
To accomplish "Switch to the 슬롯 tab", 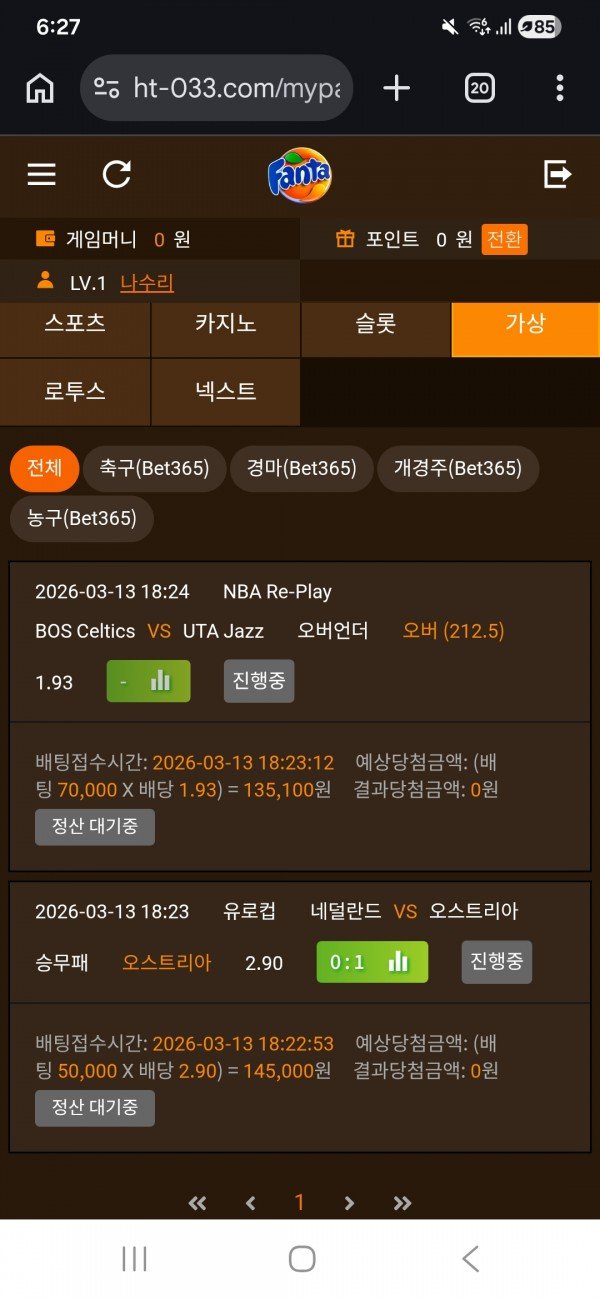I will [376, 324].
